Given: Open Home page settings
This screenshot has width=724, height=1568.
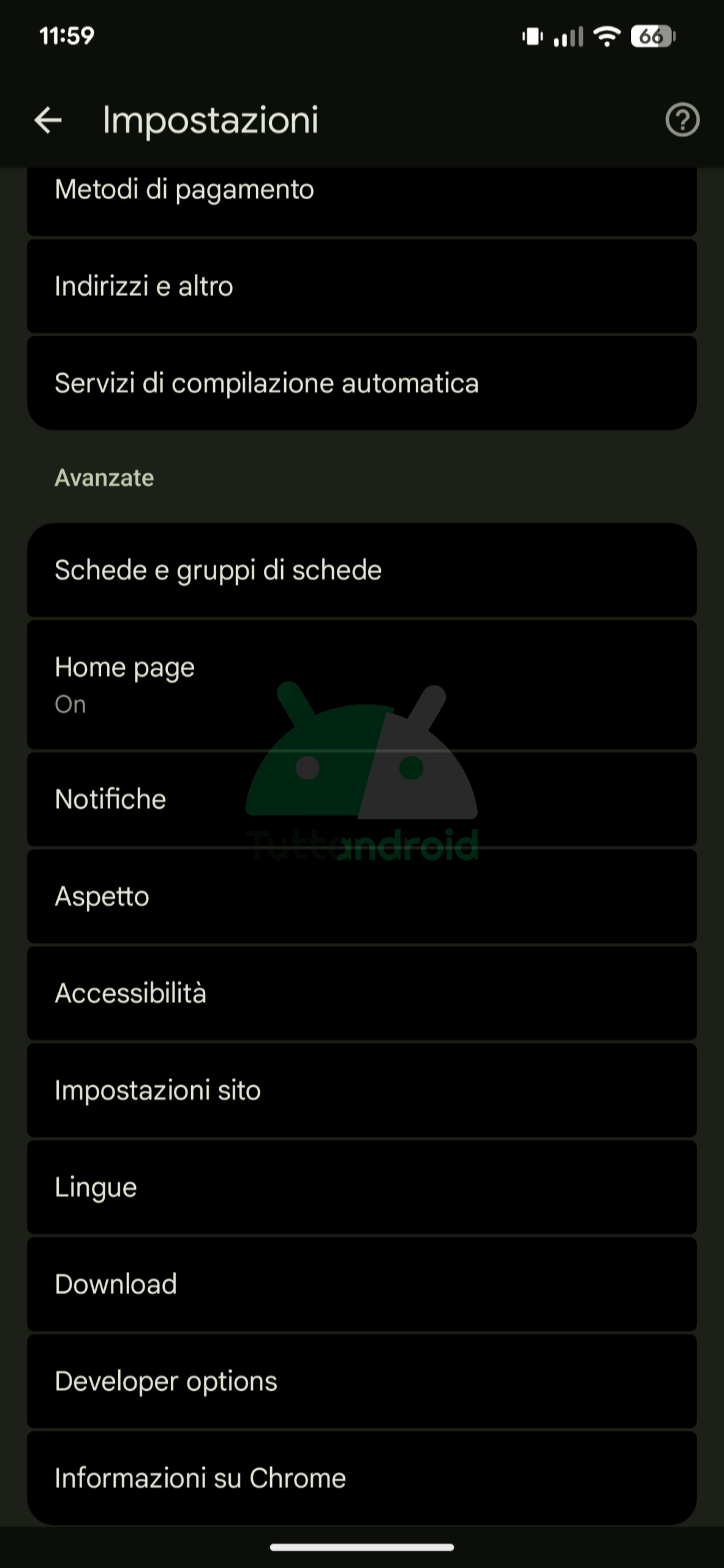Looking at the screenshot, I should tap(361, 684).
